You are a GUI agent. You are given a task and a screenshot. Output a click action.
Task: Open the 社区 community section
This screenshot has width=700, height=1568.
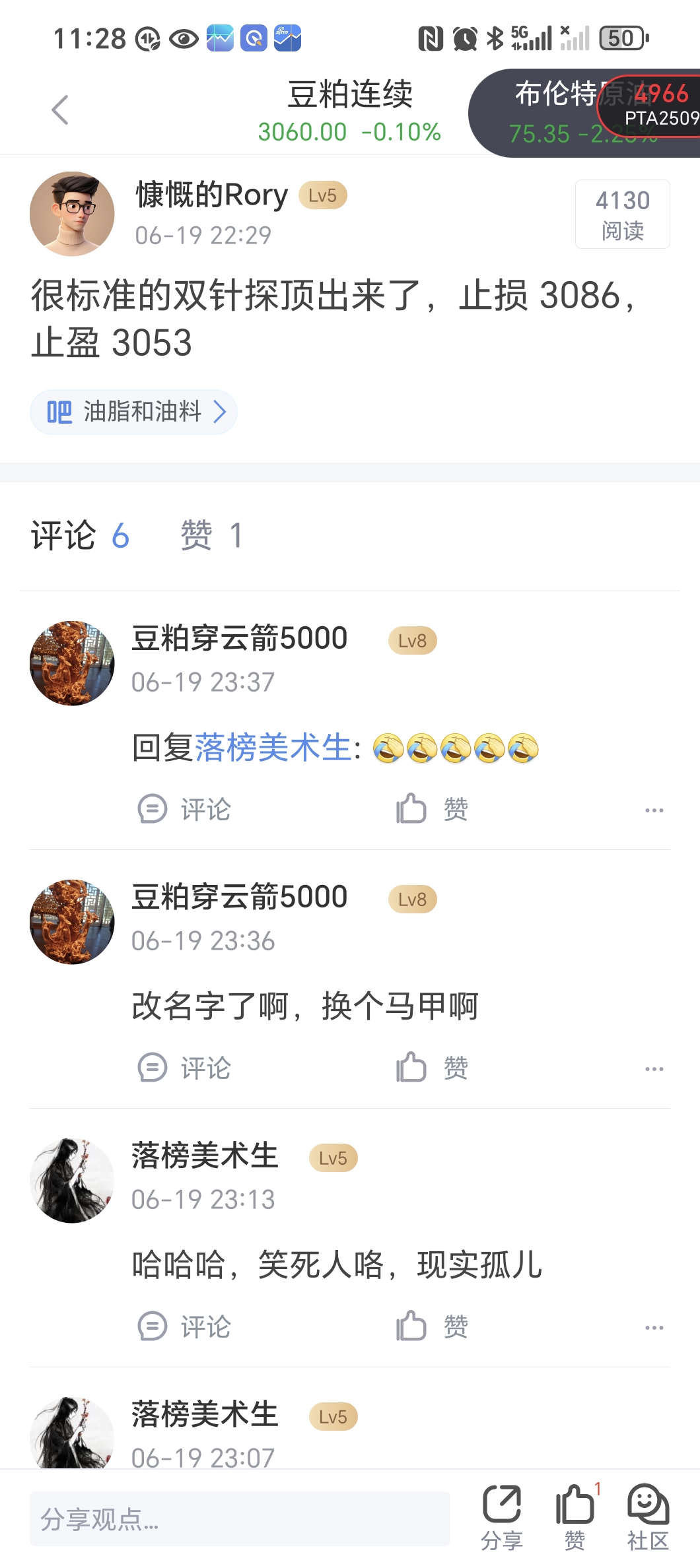tap(648, 1517)
